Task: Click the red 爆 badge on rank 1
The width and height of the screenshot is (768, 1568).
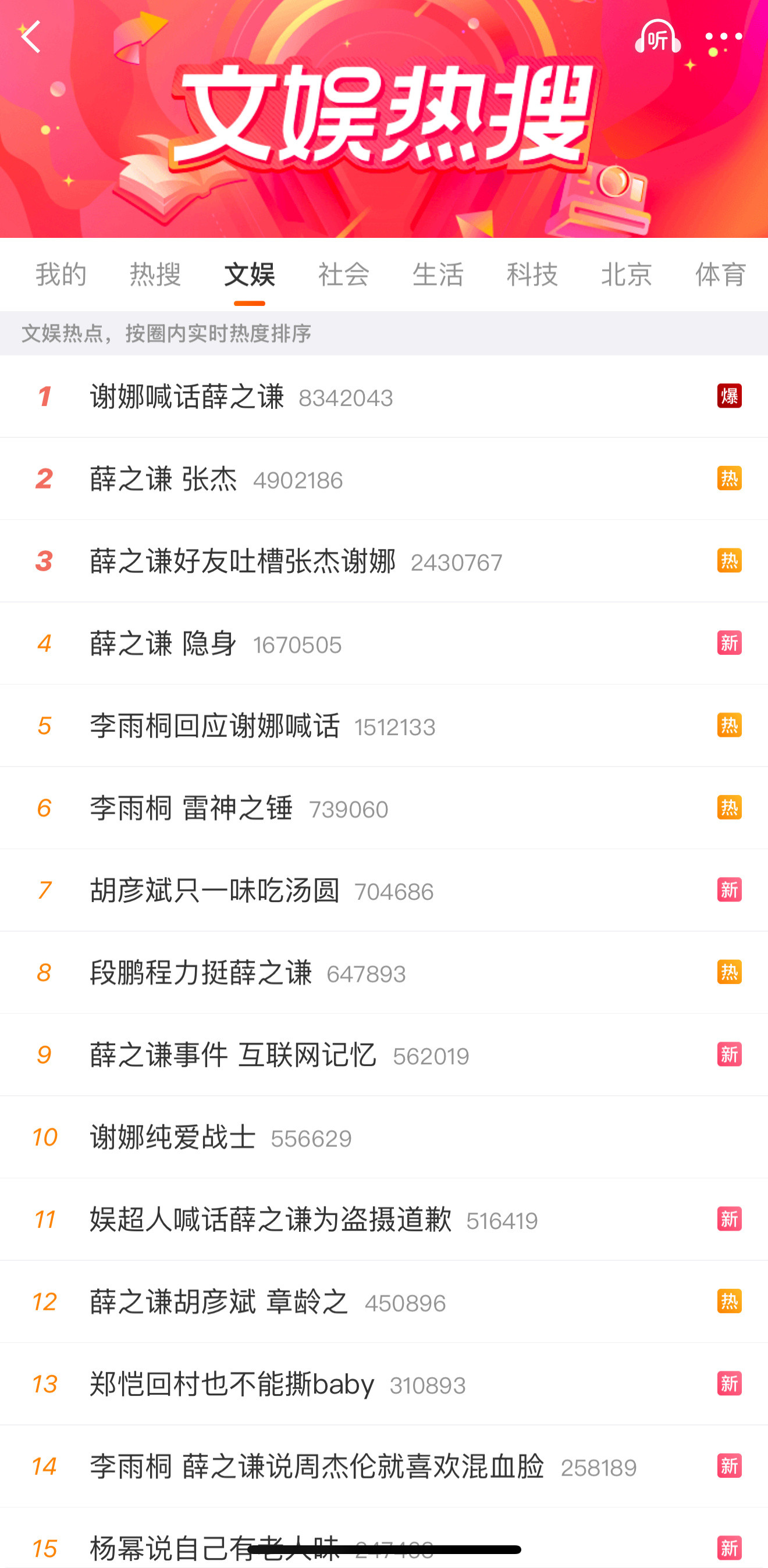Action: 728,396
